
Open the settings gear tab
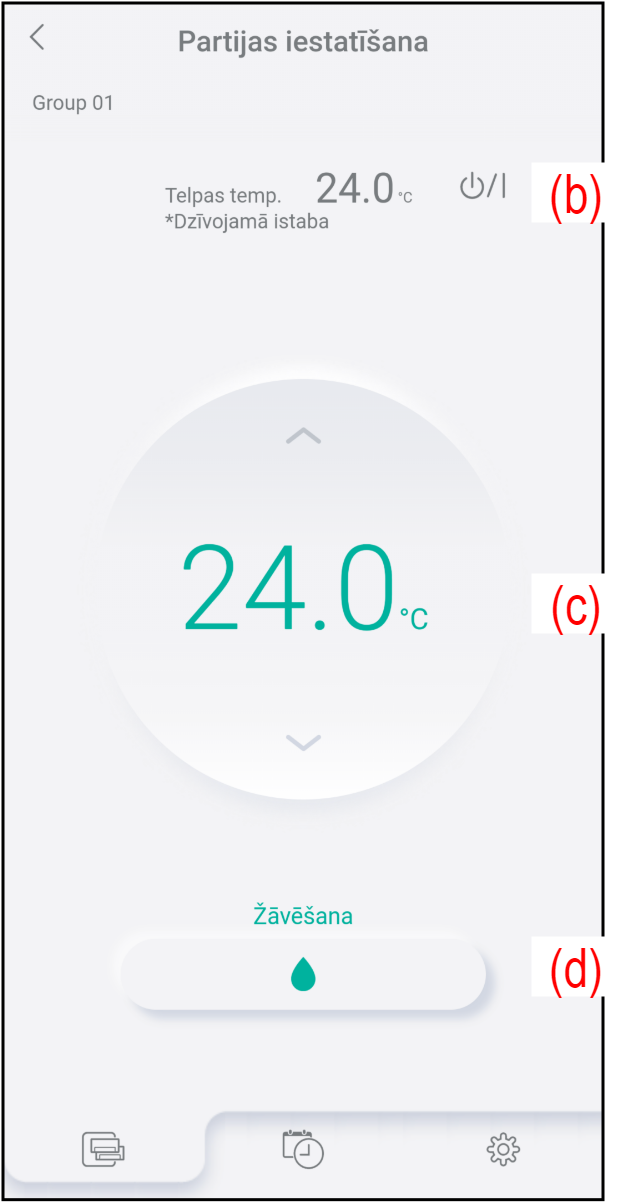coord(503,1150)
